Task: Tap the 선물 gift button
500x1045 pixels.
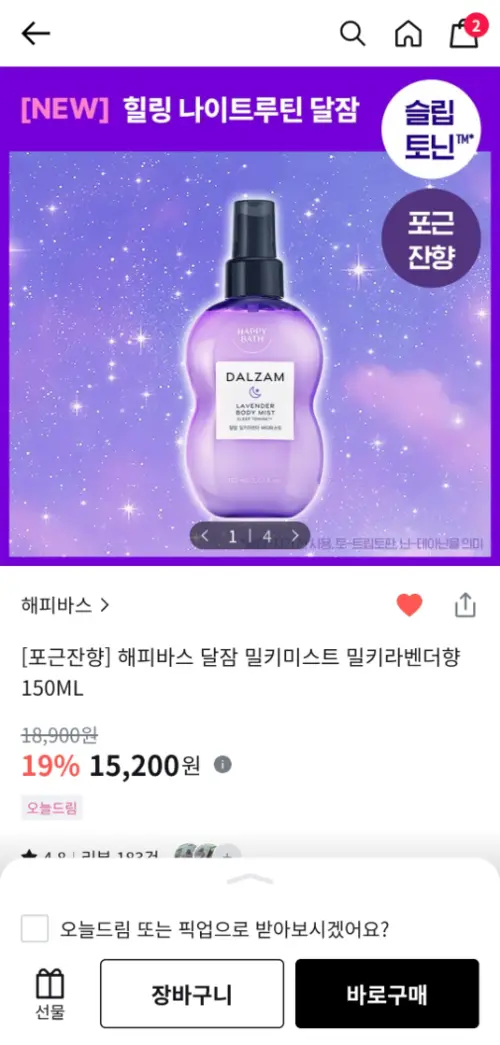Action: (50, 993)
